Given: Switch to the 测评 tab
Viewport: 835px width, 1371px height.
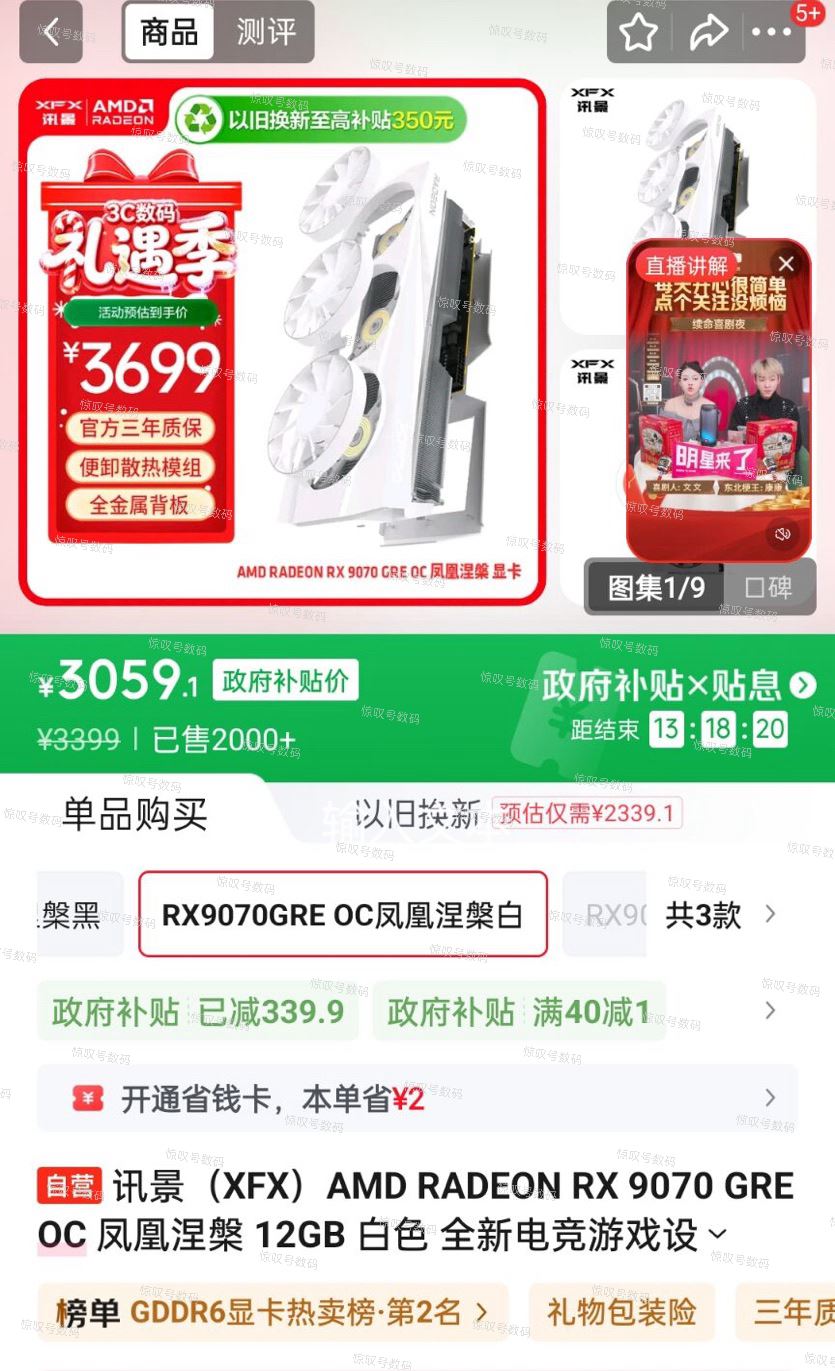Looking at the screenshot, I should [266, 32].
